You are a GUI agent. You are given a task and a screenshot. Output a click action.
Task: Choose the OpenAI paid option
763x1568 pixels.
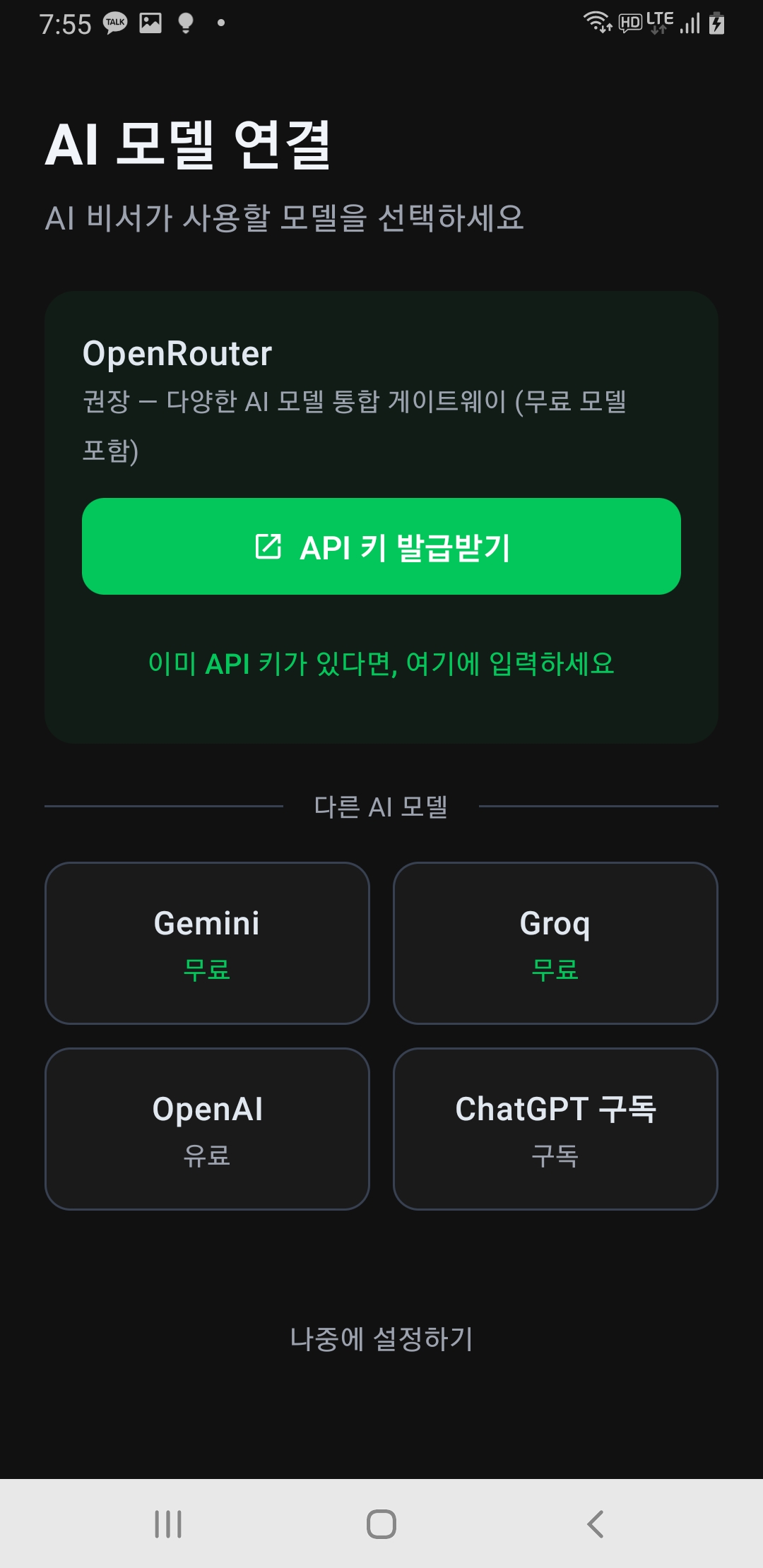[x=206, y=1128]
